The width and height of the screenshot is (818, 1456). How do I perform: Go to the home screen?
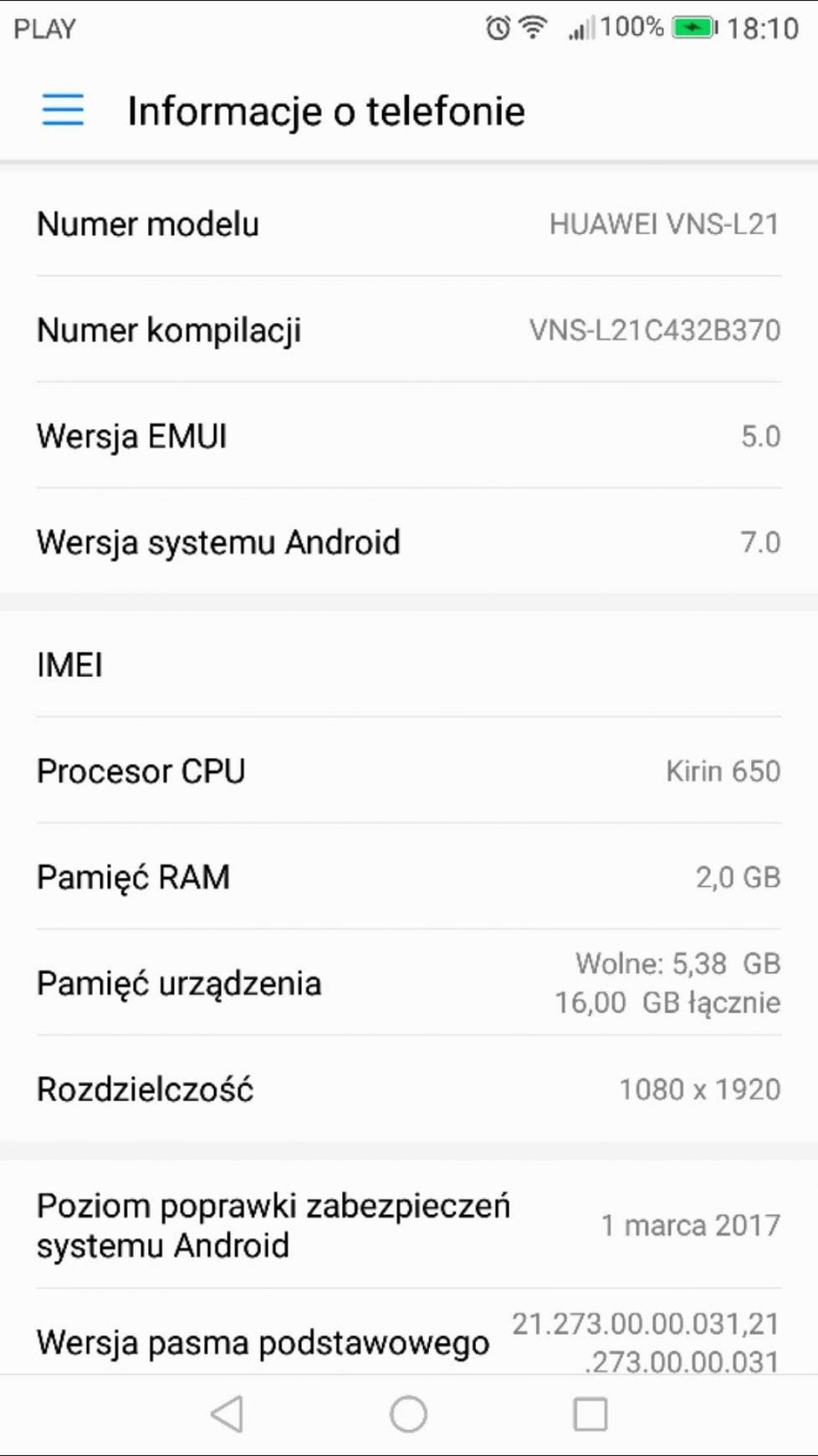tap(408, 1414)
